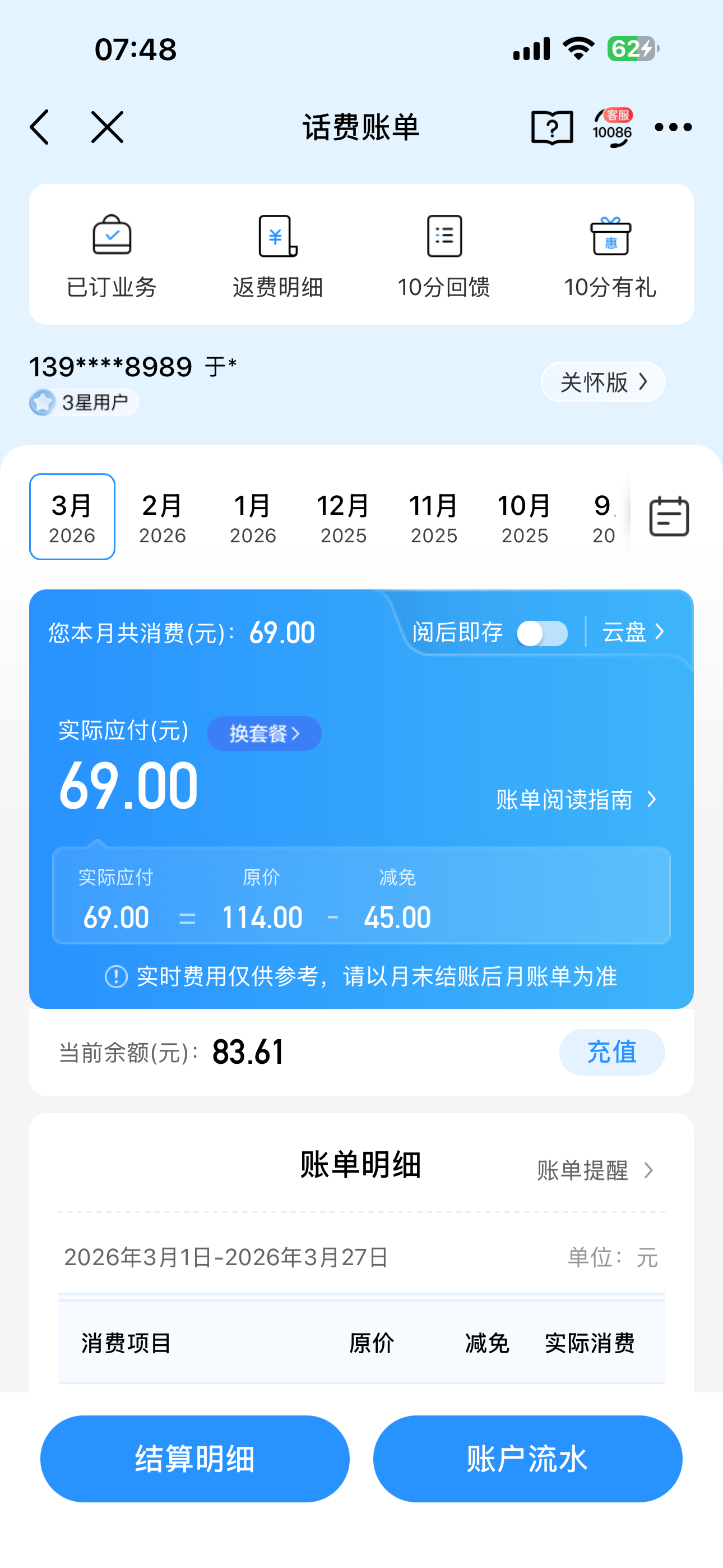
Task: View 返费明细 refund details
Action: point(278,256)
